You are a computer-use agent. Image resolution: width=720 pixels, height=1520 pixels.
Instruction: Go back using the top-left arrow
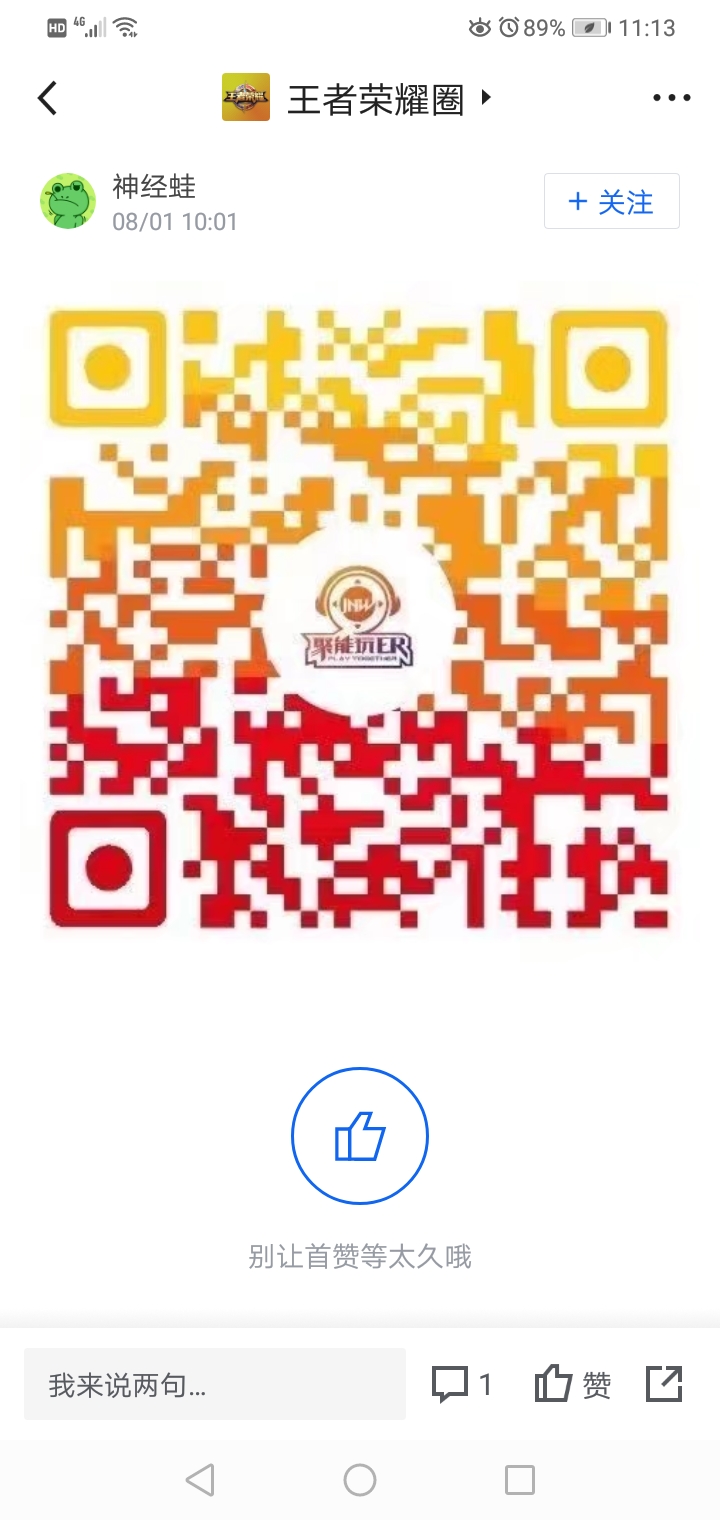tap(47, 98)
